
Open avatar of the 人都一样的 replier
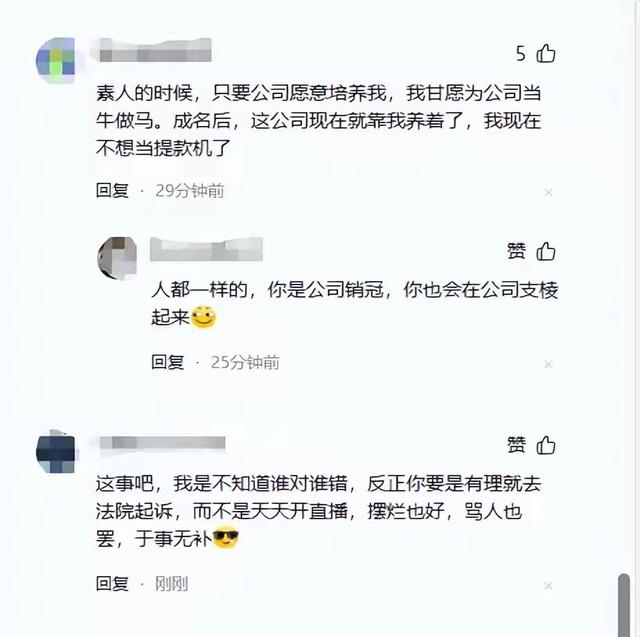point(117,258)
